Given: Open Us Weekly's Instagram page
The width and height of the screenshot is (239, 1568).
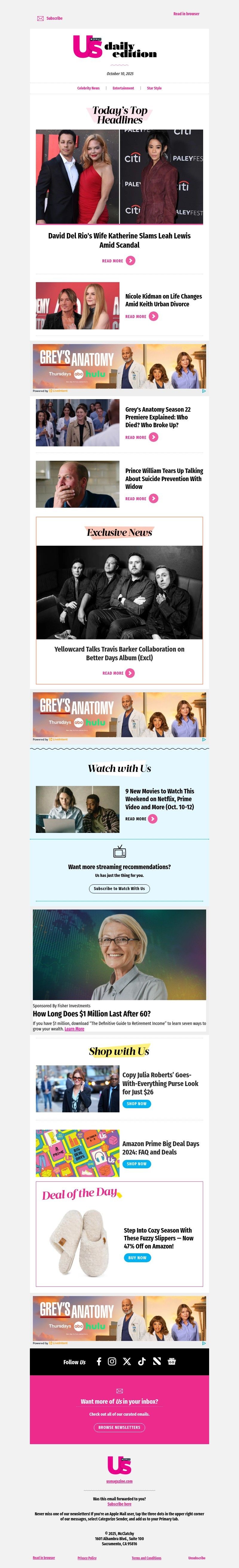Looking at the screenshot, I should 112,1362.
